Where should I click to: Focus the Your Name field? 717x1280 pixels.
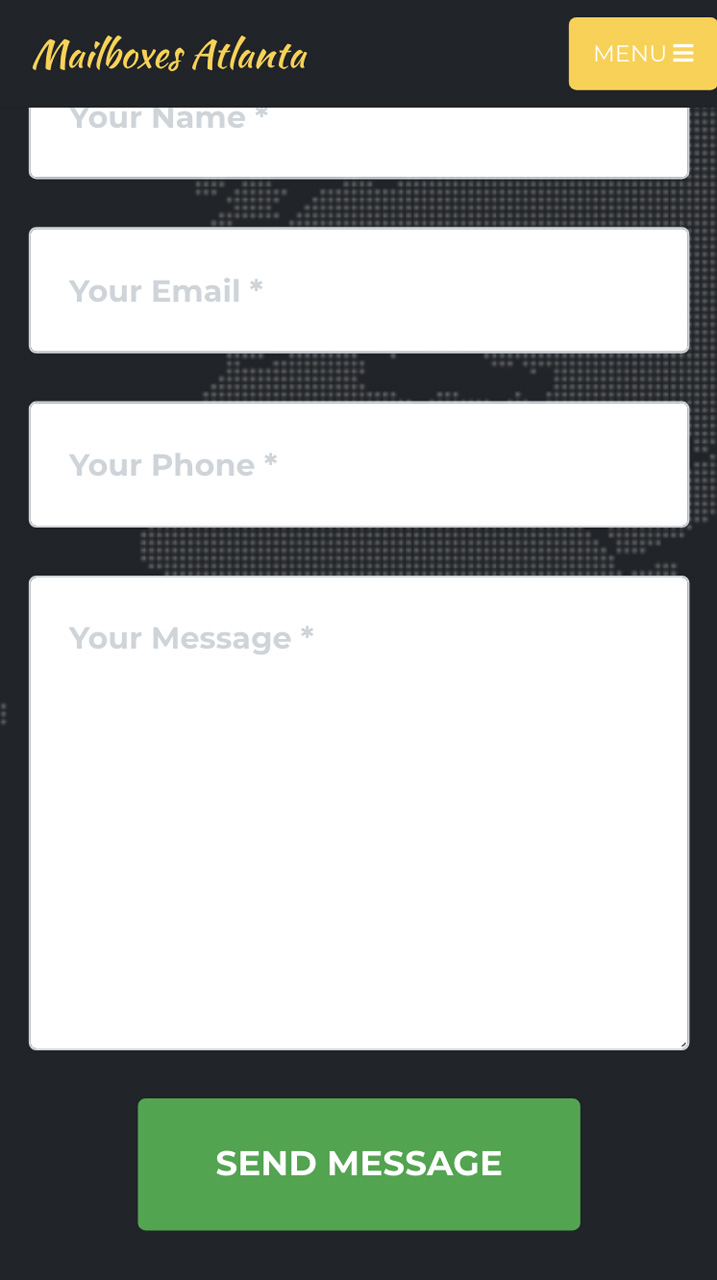pyautogui.click(x=359, y=143)
